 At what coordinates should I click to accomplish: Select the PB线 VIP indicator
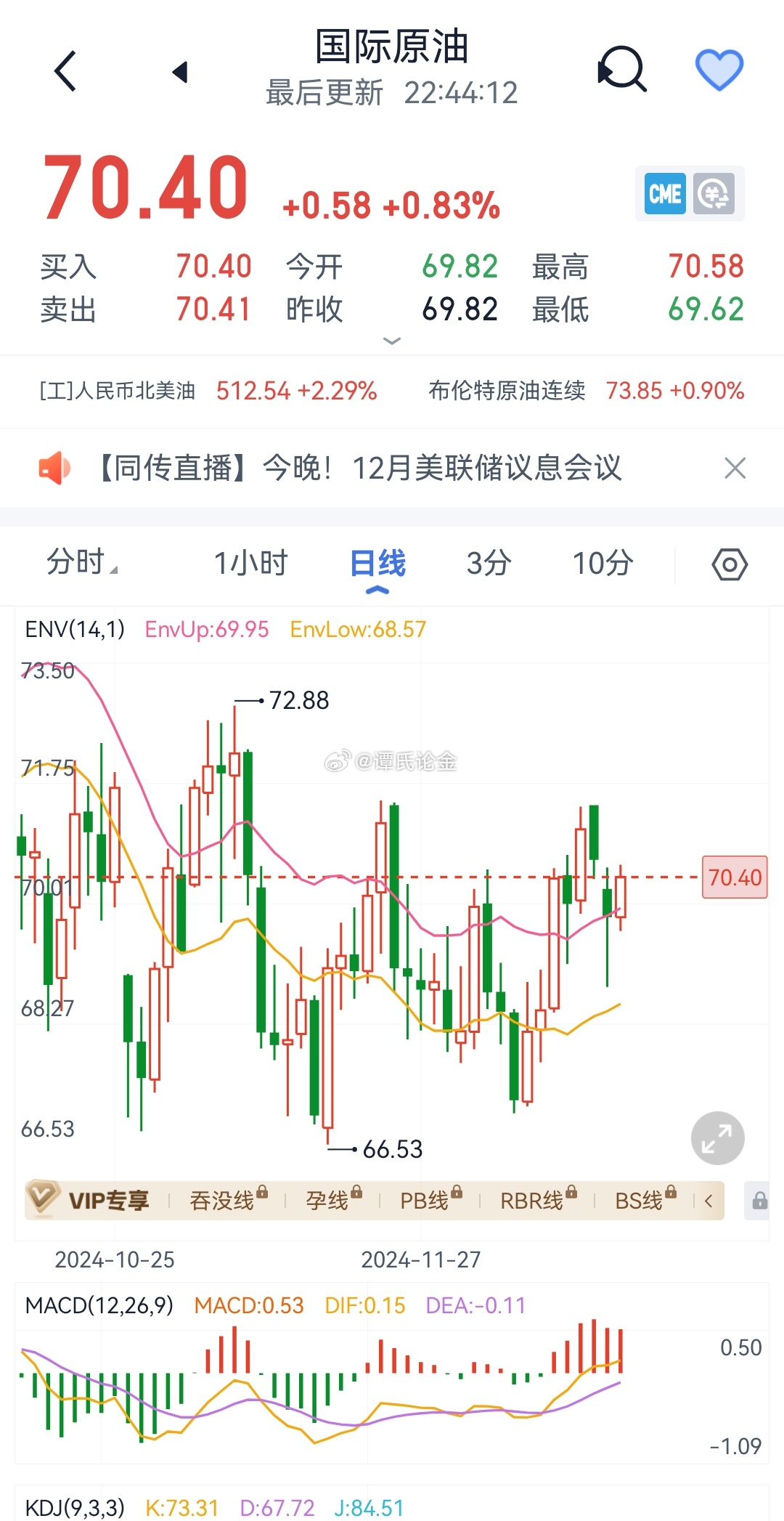tap(430, 1200)
